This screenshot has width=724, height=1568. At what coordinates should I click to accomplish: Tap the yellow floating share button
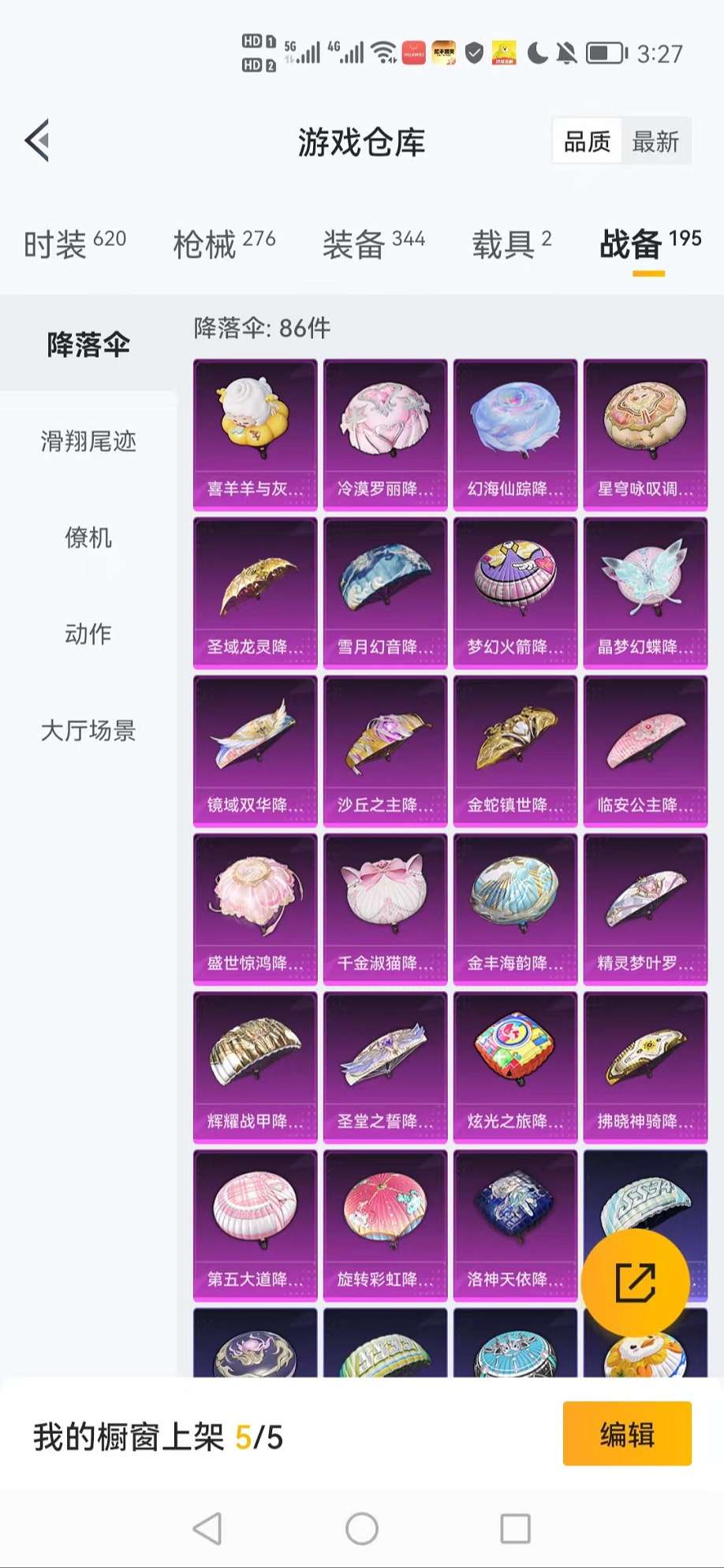point(635,1282)
